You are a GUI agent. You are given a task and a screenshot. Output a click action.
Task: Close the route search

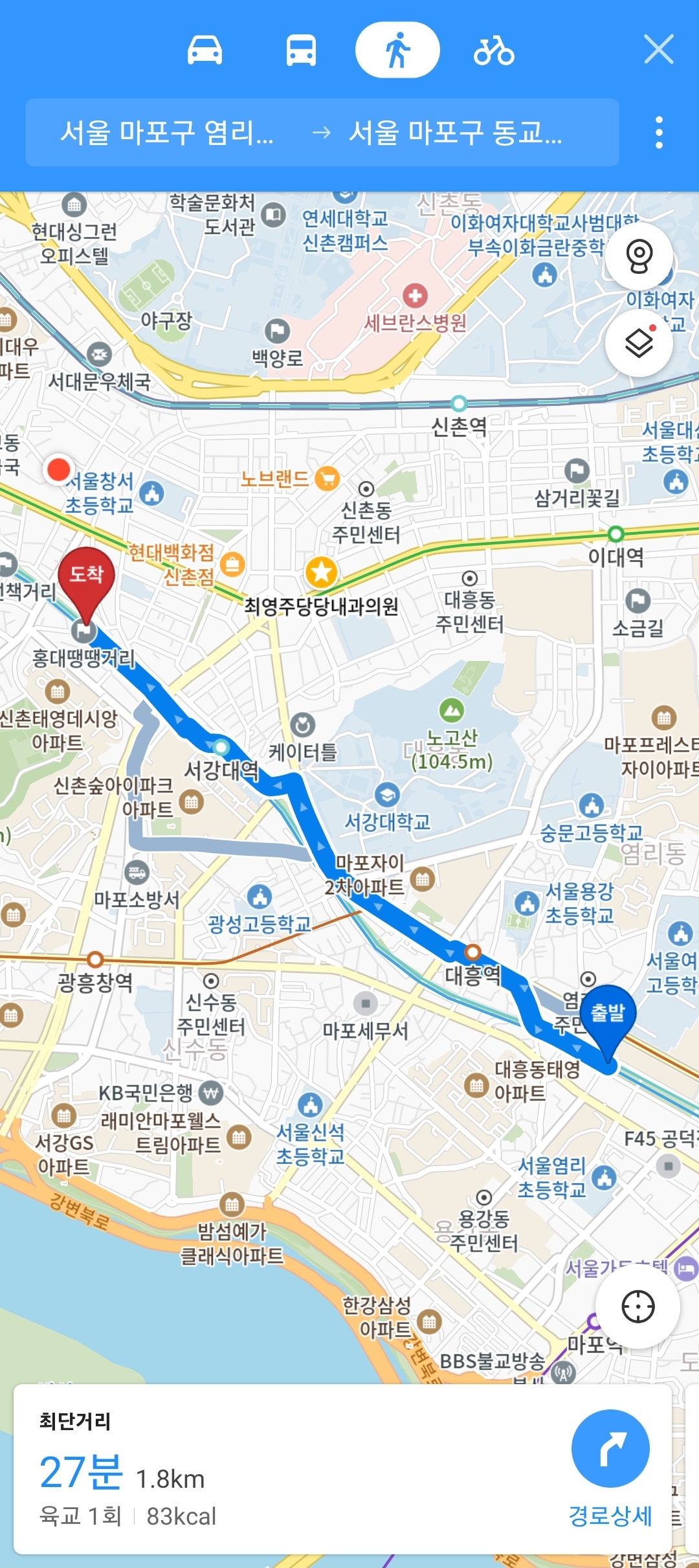point(659,49)
